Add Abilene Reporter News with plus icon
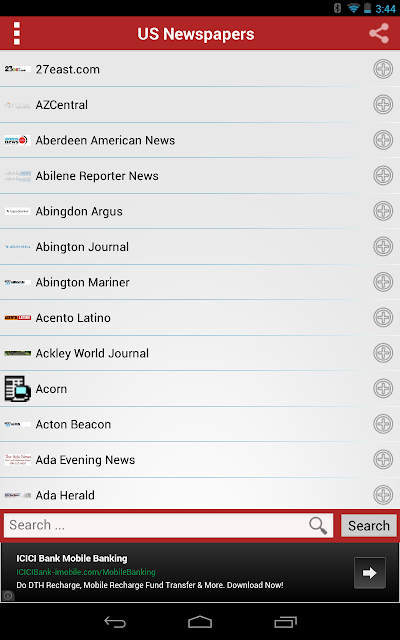This screenshot has height=640, width=400. 383,176
